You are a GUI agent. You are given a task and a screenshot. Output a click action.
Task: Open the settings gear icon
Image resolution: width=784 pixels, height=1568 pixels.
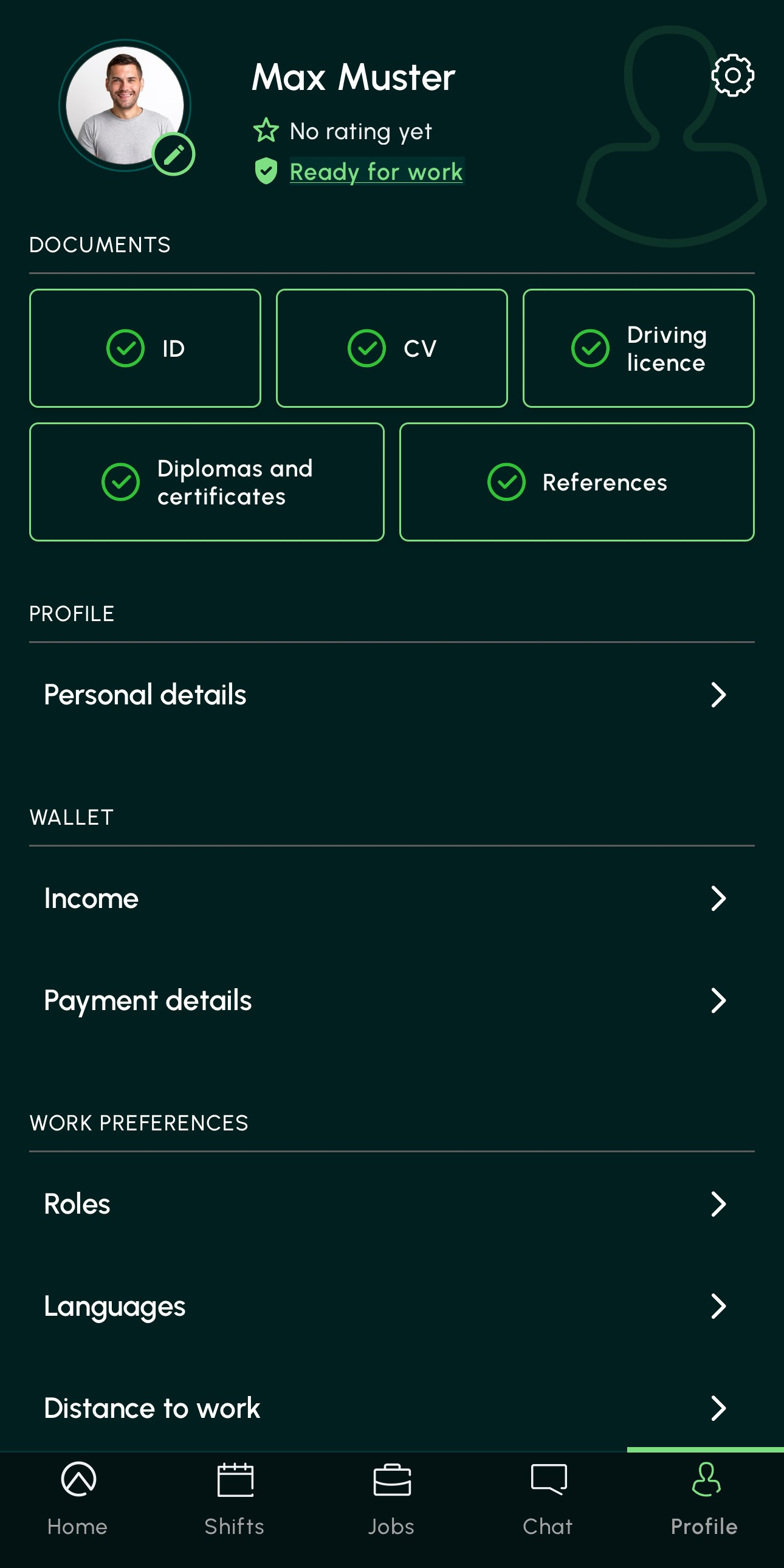tap(732, 75)
